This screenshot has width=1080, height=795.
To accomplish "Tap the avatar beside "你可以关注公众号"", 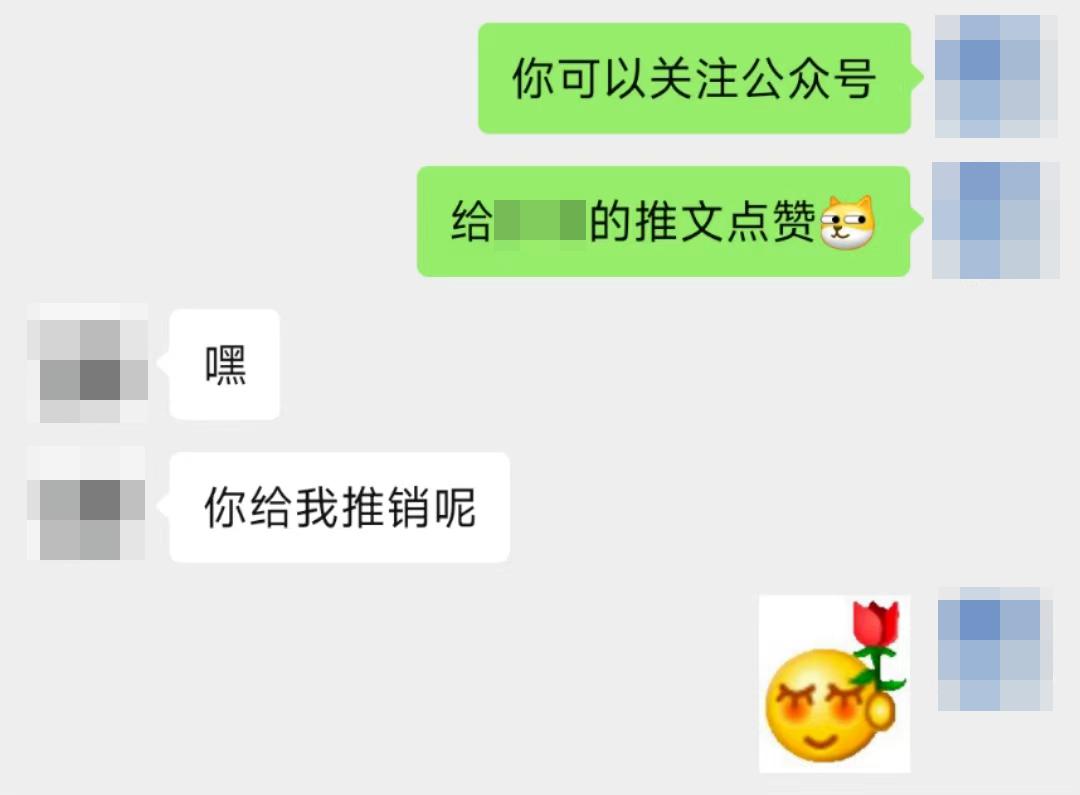I will [x=996, y=77].
